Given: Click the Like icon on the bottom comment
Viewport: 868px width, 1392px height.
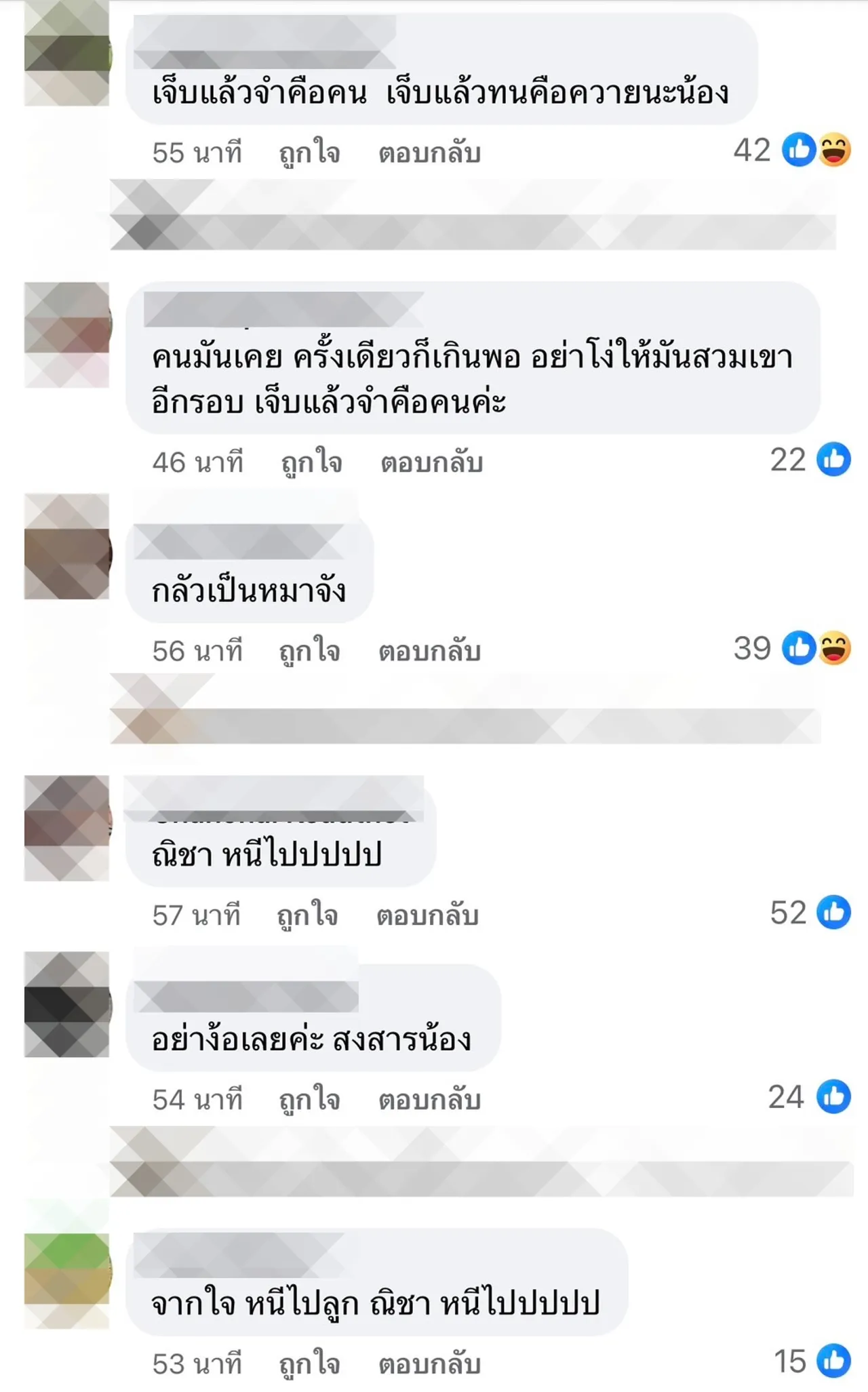Looking at the screenshot, I should 834,1359.
